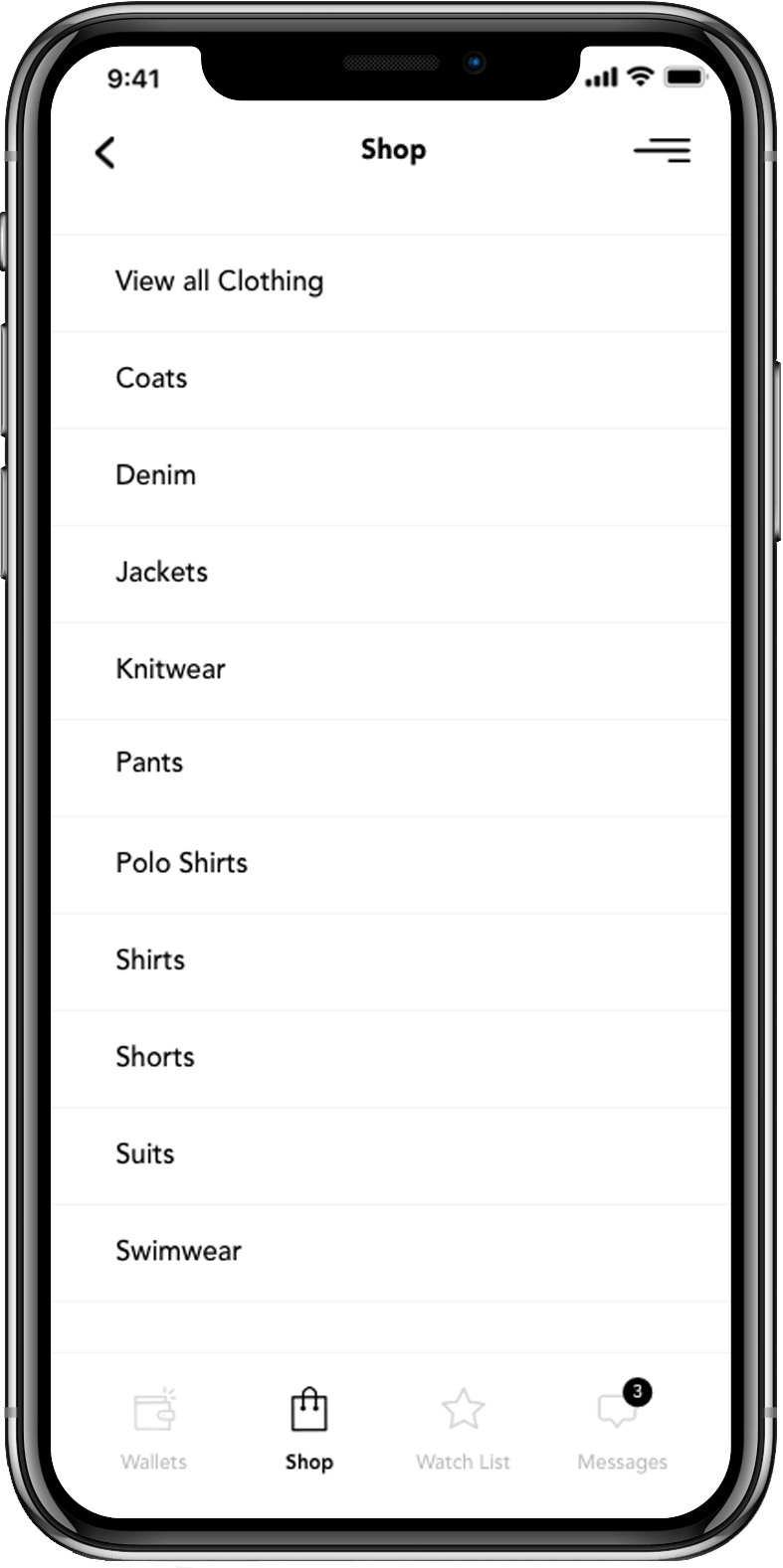
Task: Open the Pants category
Action: 149,763
